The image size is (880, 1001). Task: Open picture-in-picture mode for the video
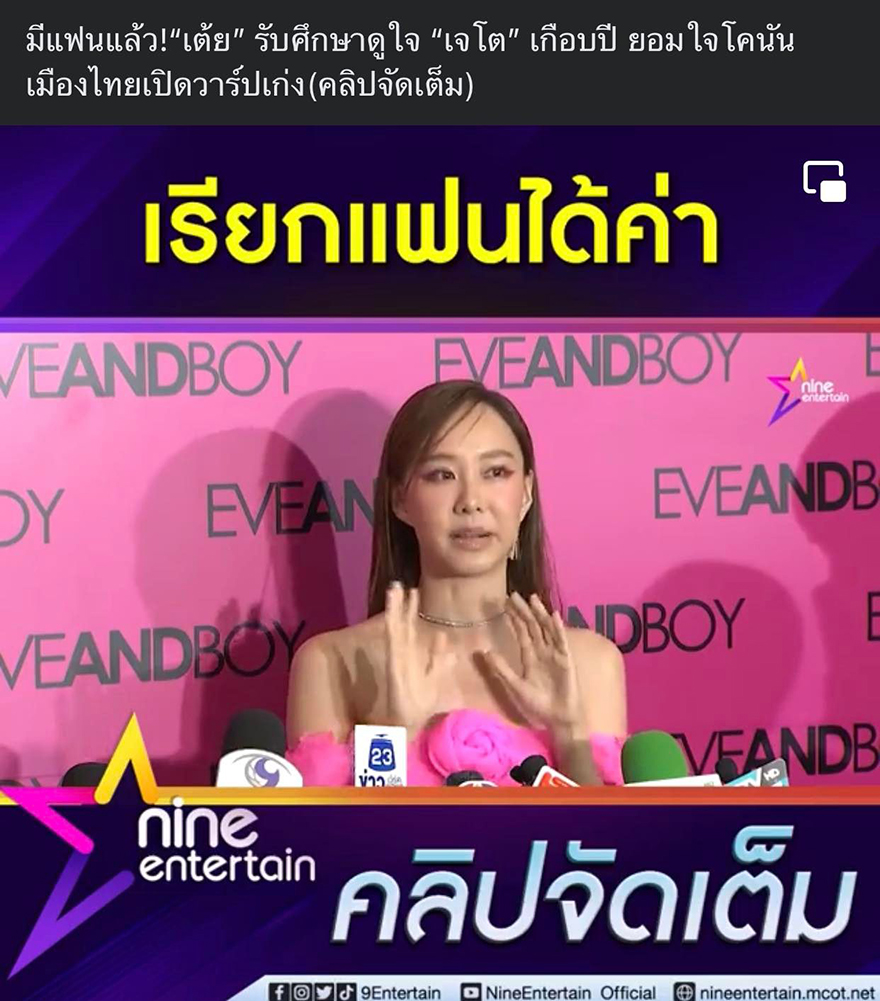pos(824,182)
